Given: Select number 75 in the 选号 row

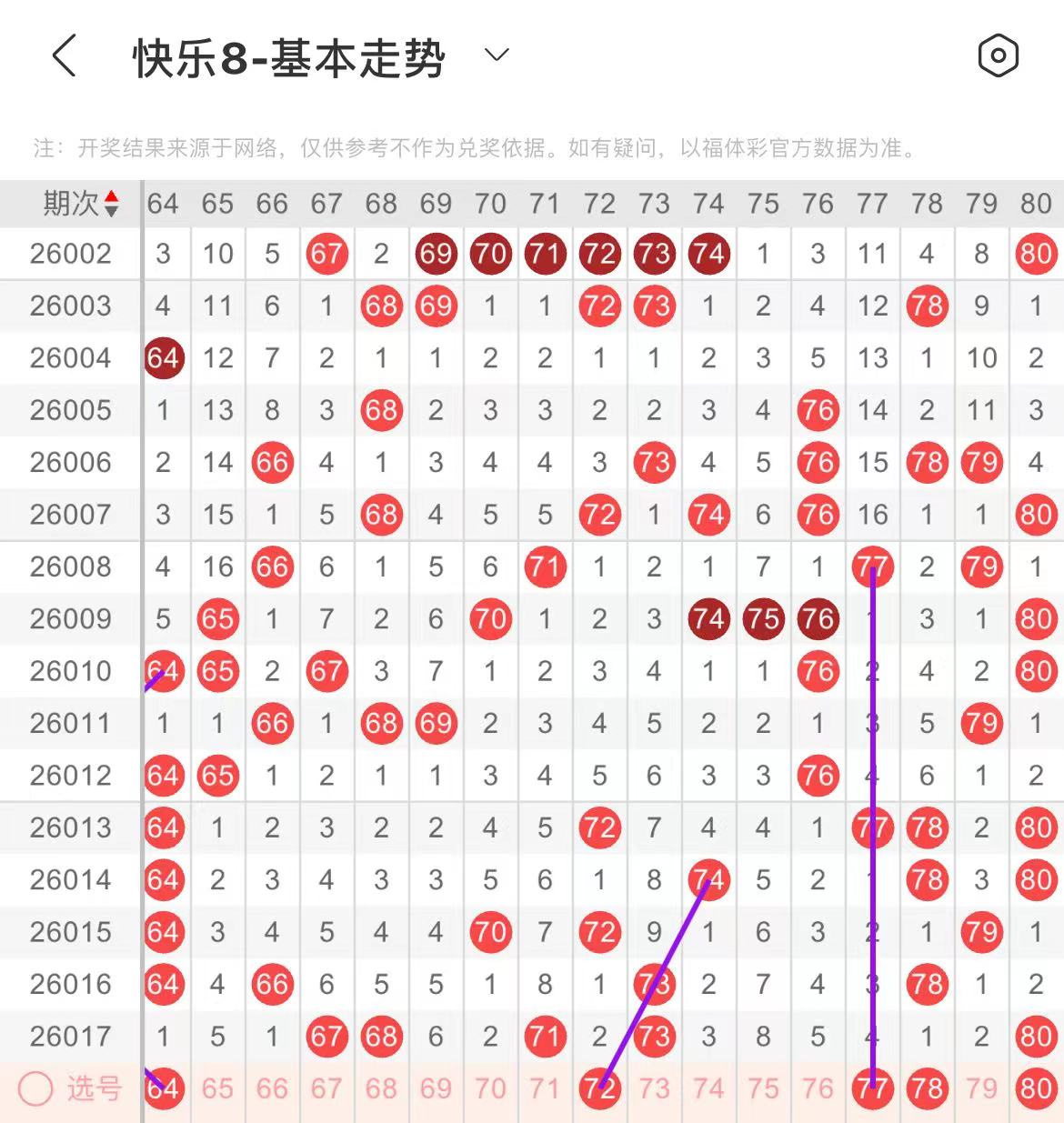Looking at the screenshot, I should (x=763, y=1088).
